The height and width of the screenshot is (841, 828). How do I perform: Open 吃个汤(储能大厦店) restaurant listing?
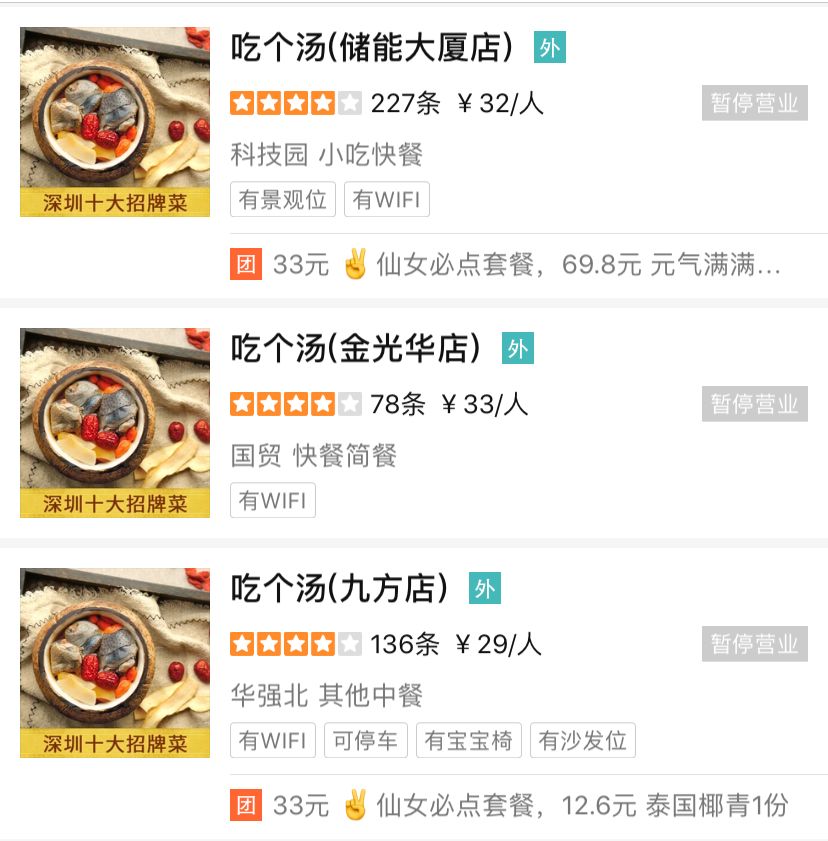click(372, 48)
